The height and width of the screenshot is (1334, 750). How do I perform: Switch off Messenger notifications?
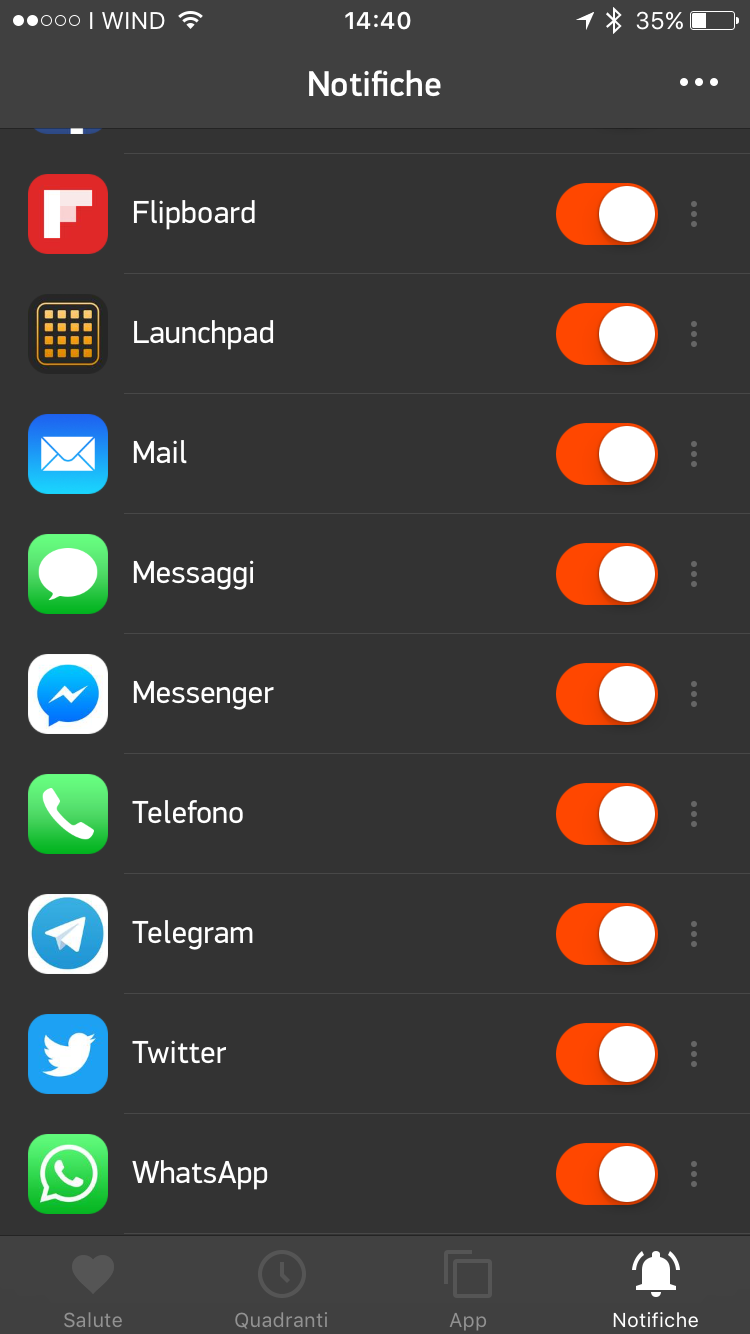pos(606,694)
